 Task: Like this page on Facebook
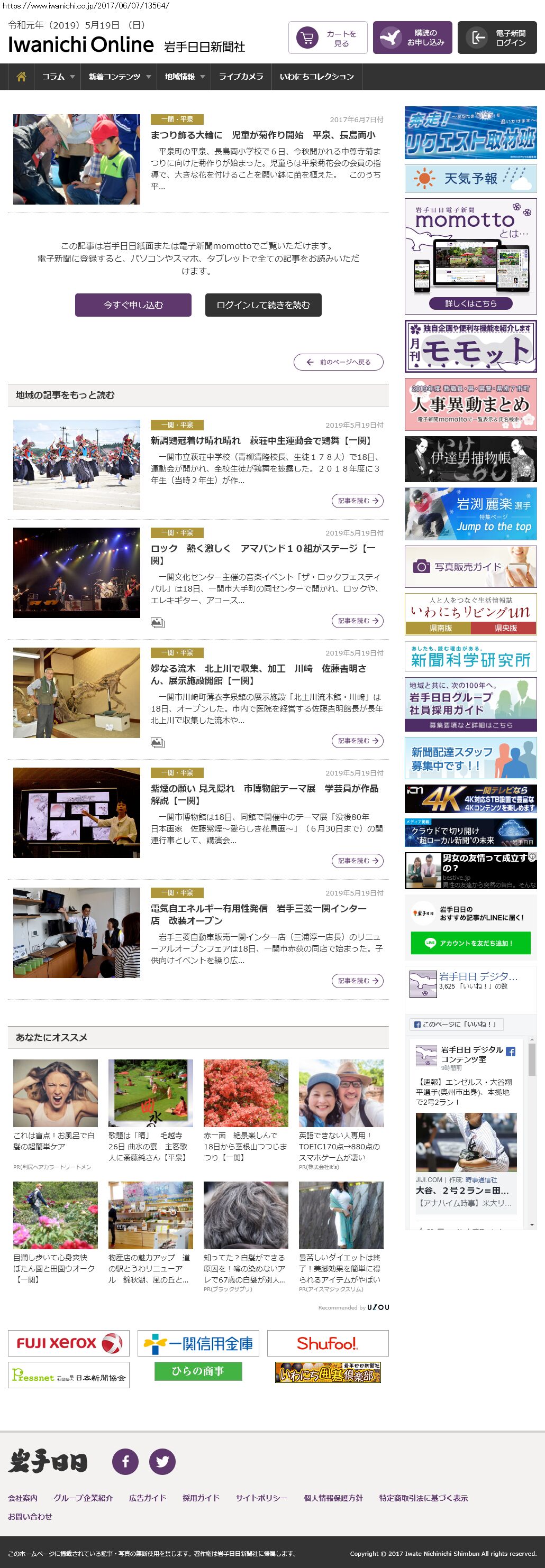pos(456,1025)
